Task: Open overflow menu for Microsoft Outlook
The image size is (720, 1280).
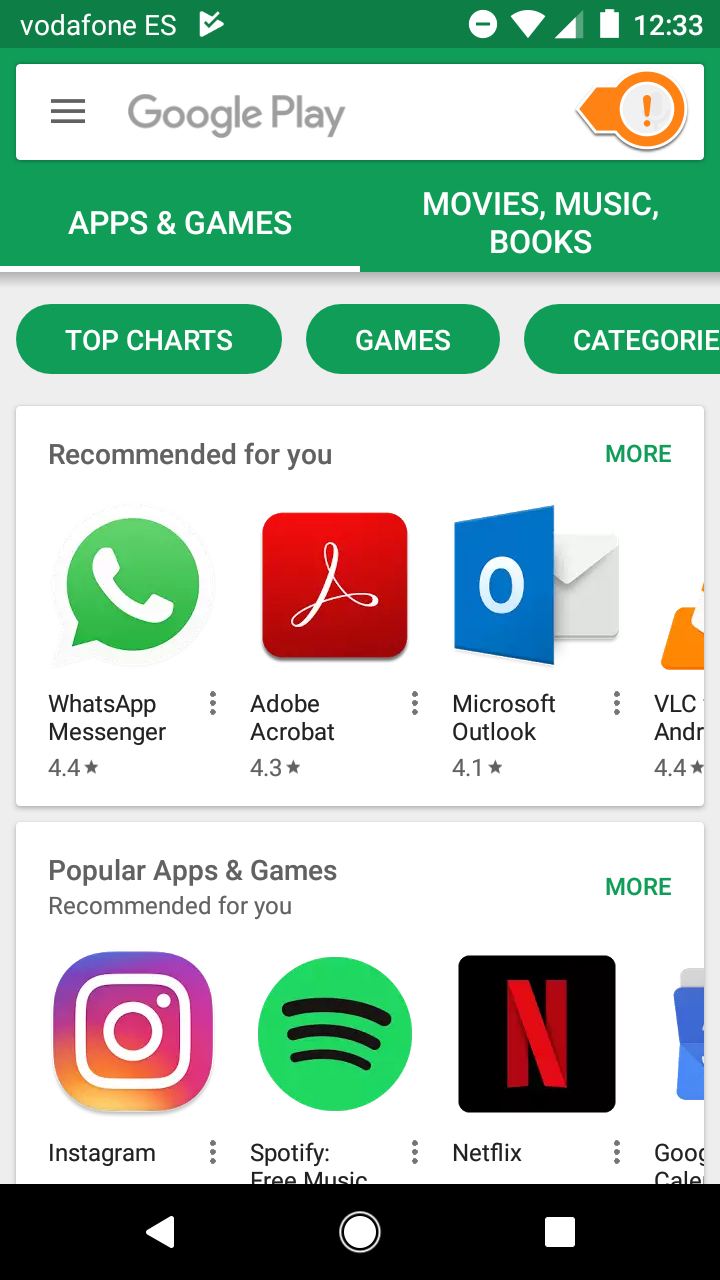Action: pos(616,704)
